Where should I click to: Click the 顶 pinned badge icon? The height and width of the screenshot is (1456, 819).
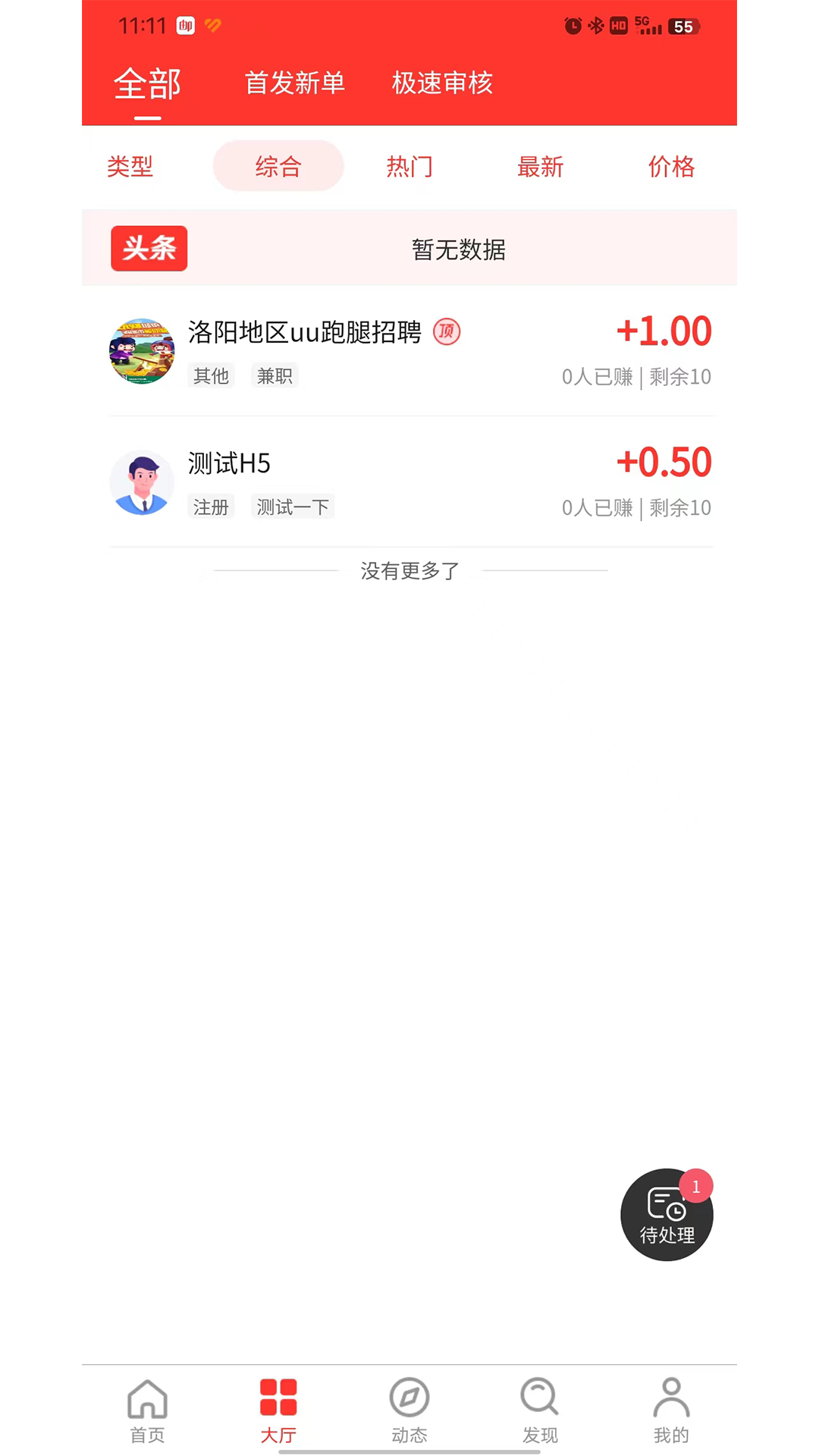[x=446, y=332]
